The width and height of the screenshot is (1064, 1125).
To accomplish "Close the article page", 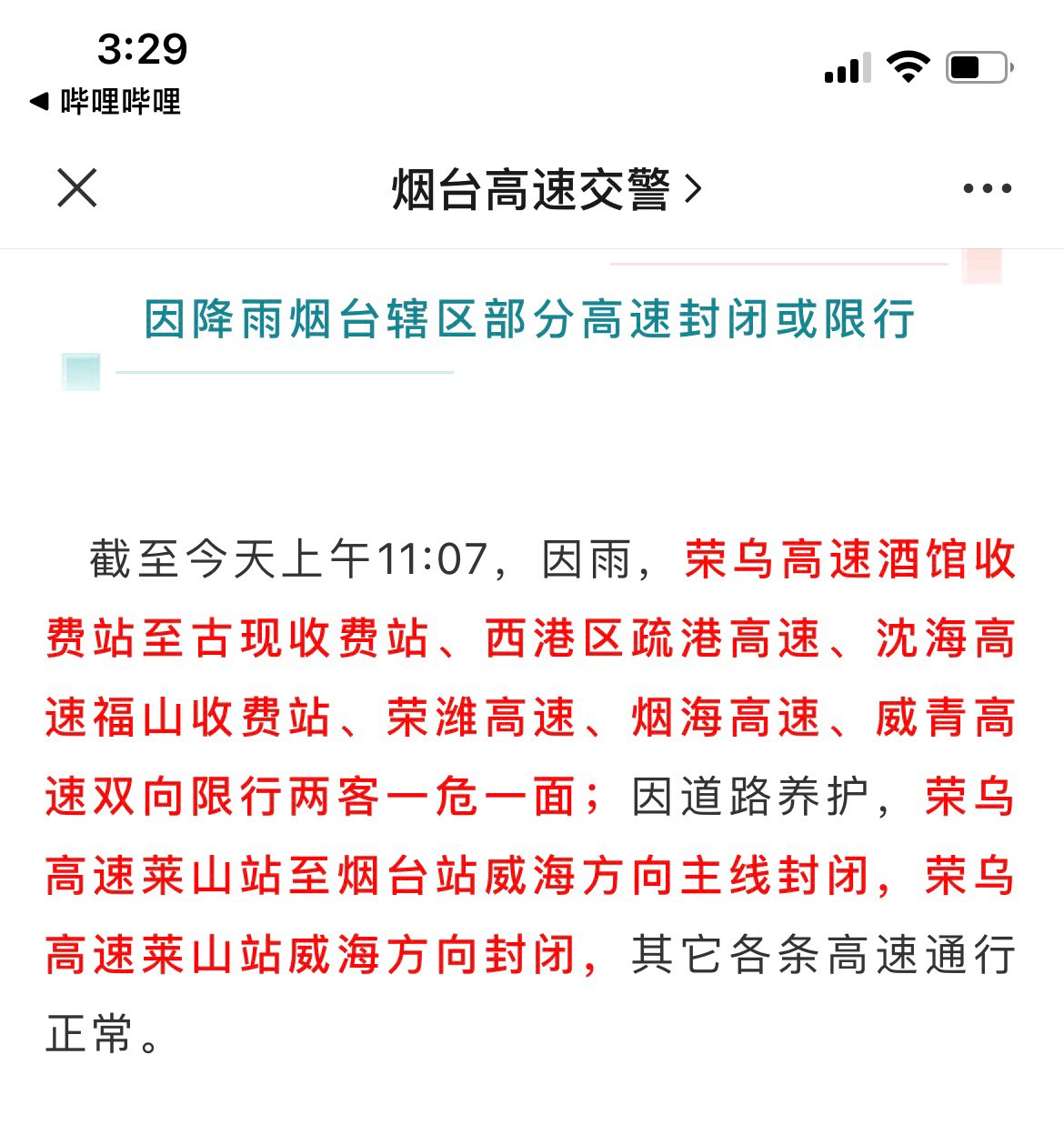I will point(76,188).
